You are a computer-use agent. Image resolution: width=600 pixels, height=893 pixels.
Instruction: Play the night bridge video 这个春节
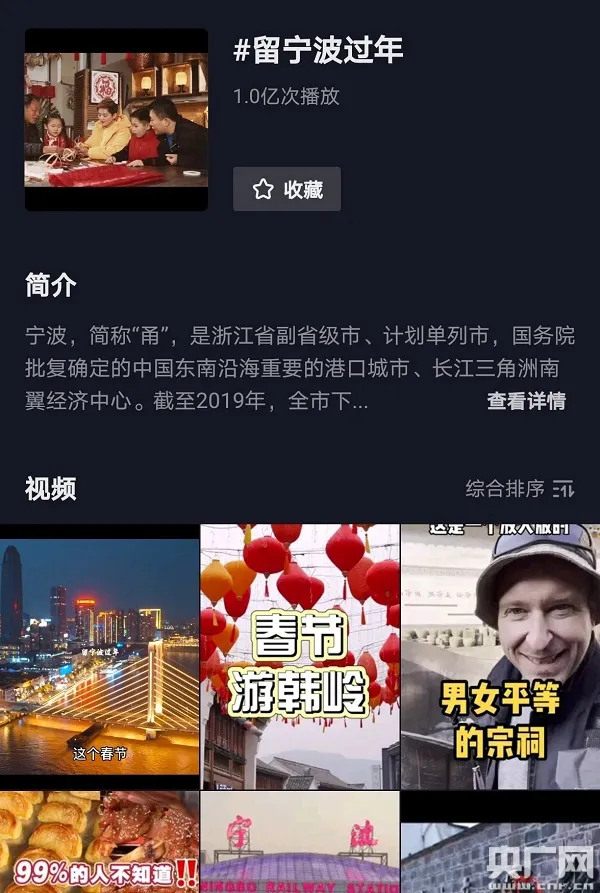pyautogui.click(x=99, y=657)
